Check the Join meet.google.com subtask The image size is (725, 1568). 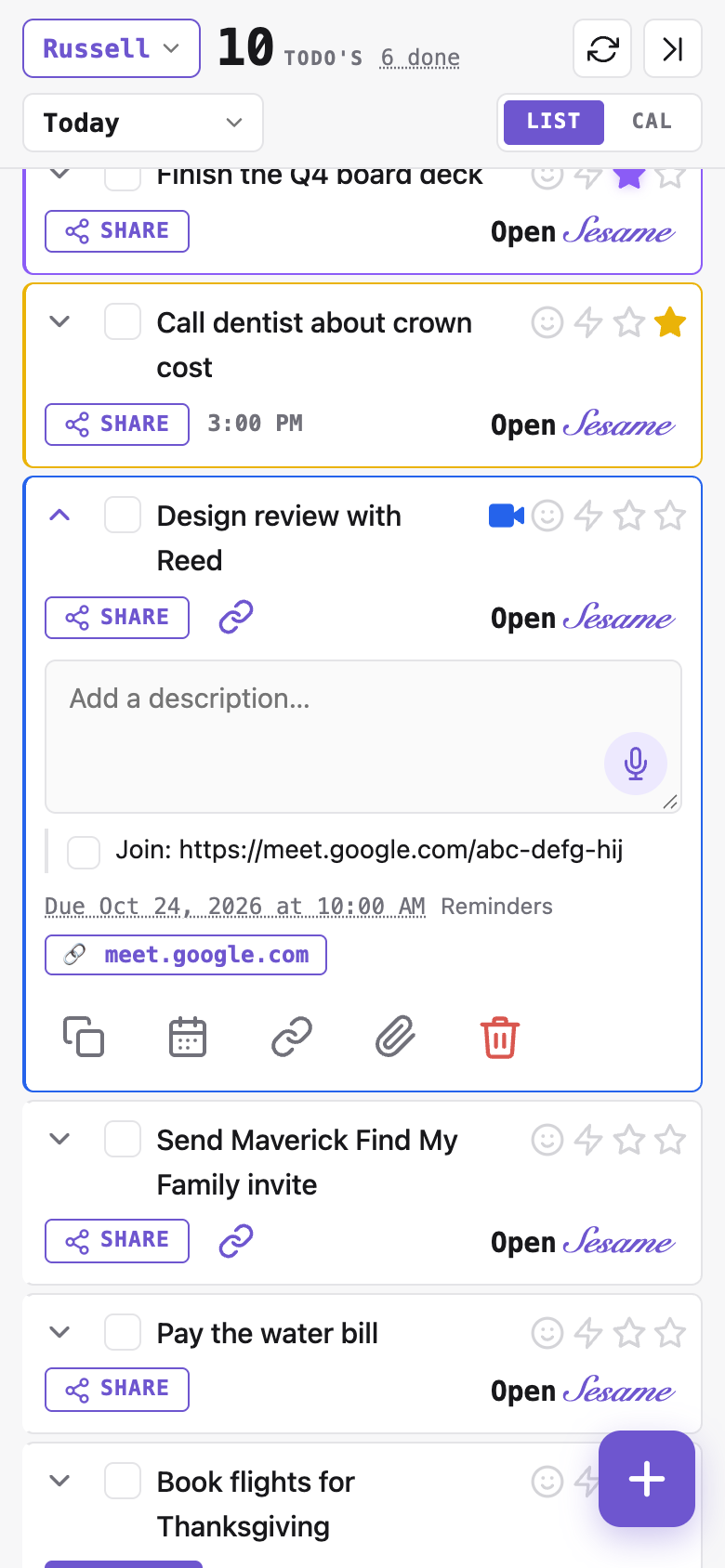[x=84, y=852]
